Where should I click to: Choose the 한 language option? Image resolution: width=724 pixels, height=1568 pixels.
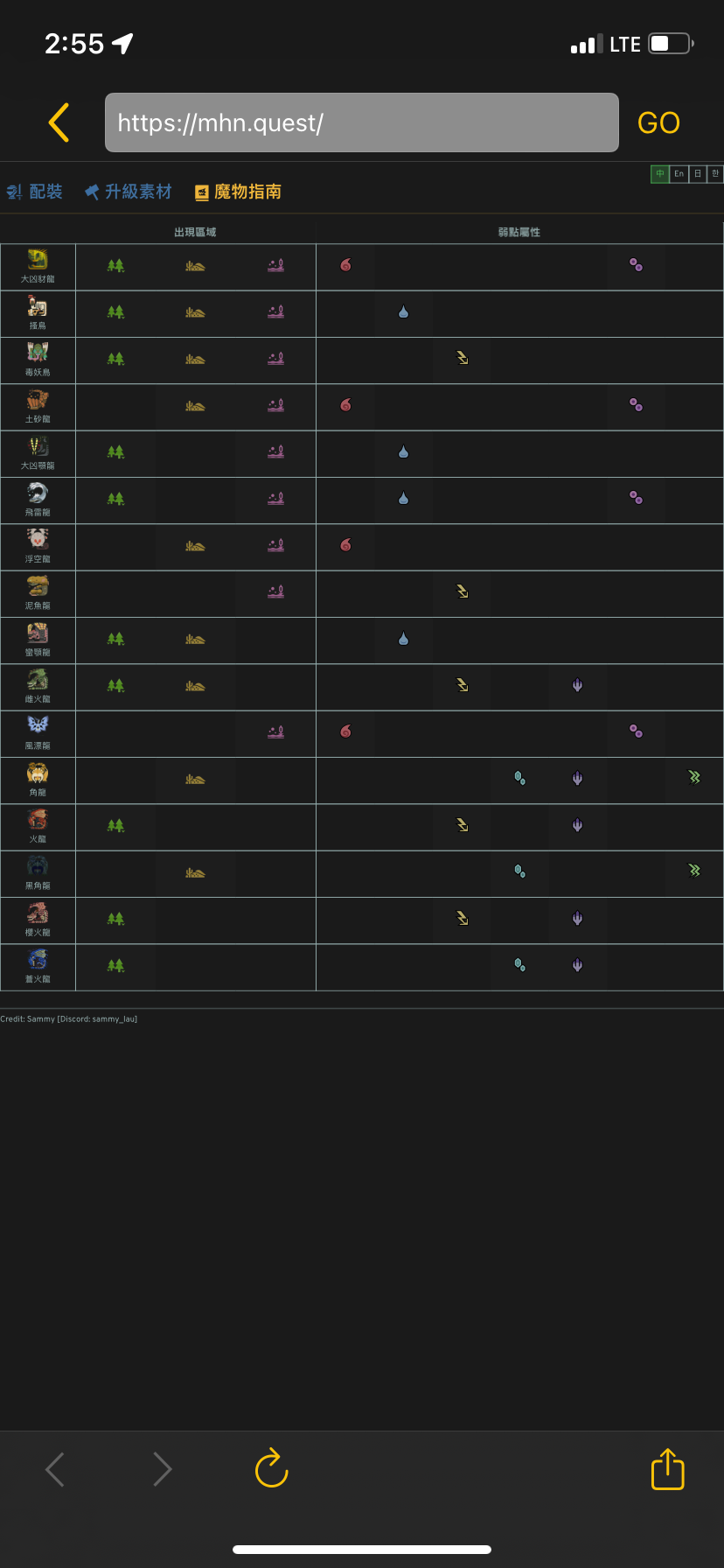pos(715,174)
